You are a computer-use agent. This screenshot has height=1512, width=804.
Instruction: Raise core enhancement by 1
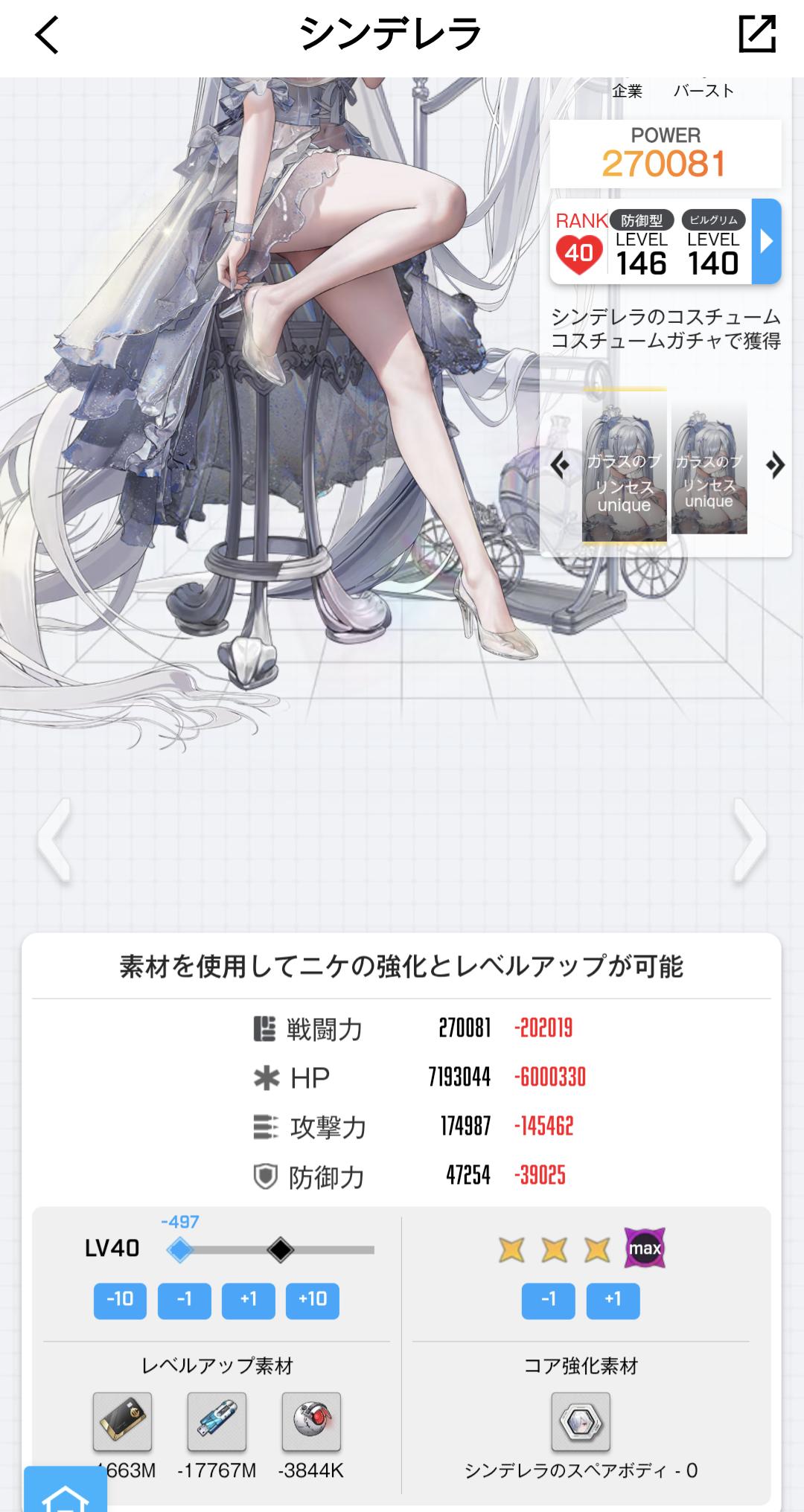click(613, 1300)
